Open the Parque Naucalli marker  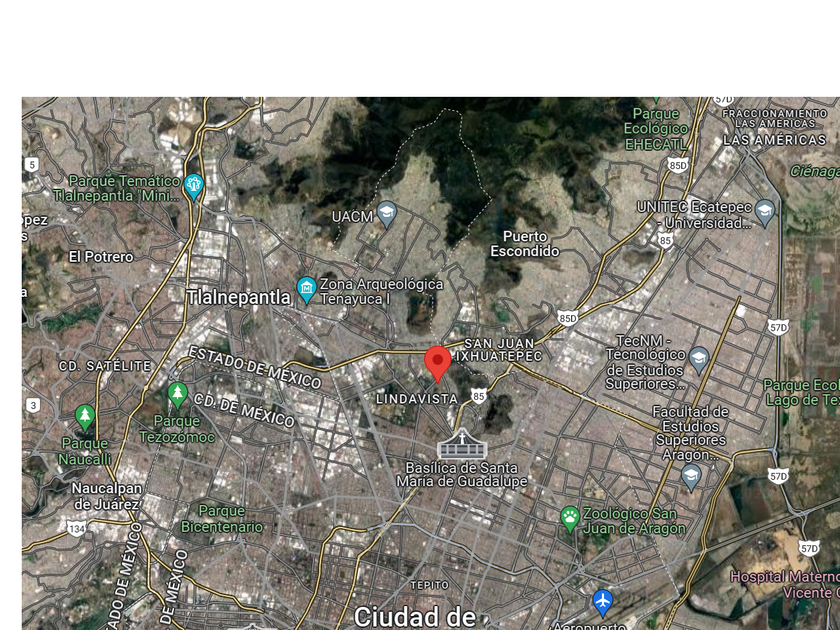point(85,416)
